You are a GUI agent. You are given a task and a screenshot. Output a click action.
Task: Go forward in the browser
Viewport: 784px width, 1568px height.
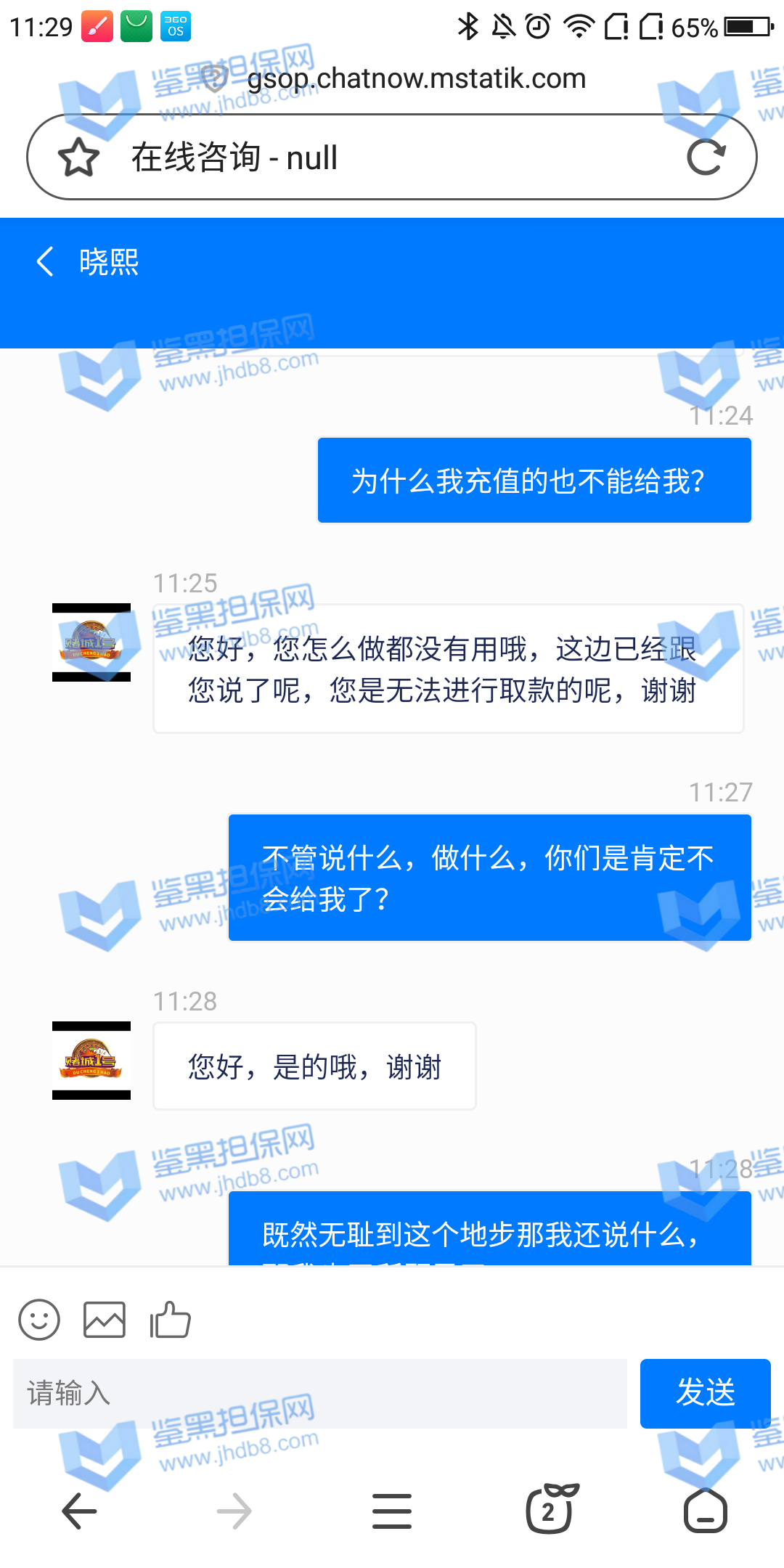pos(234,1511)
